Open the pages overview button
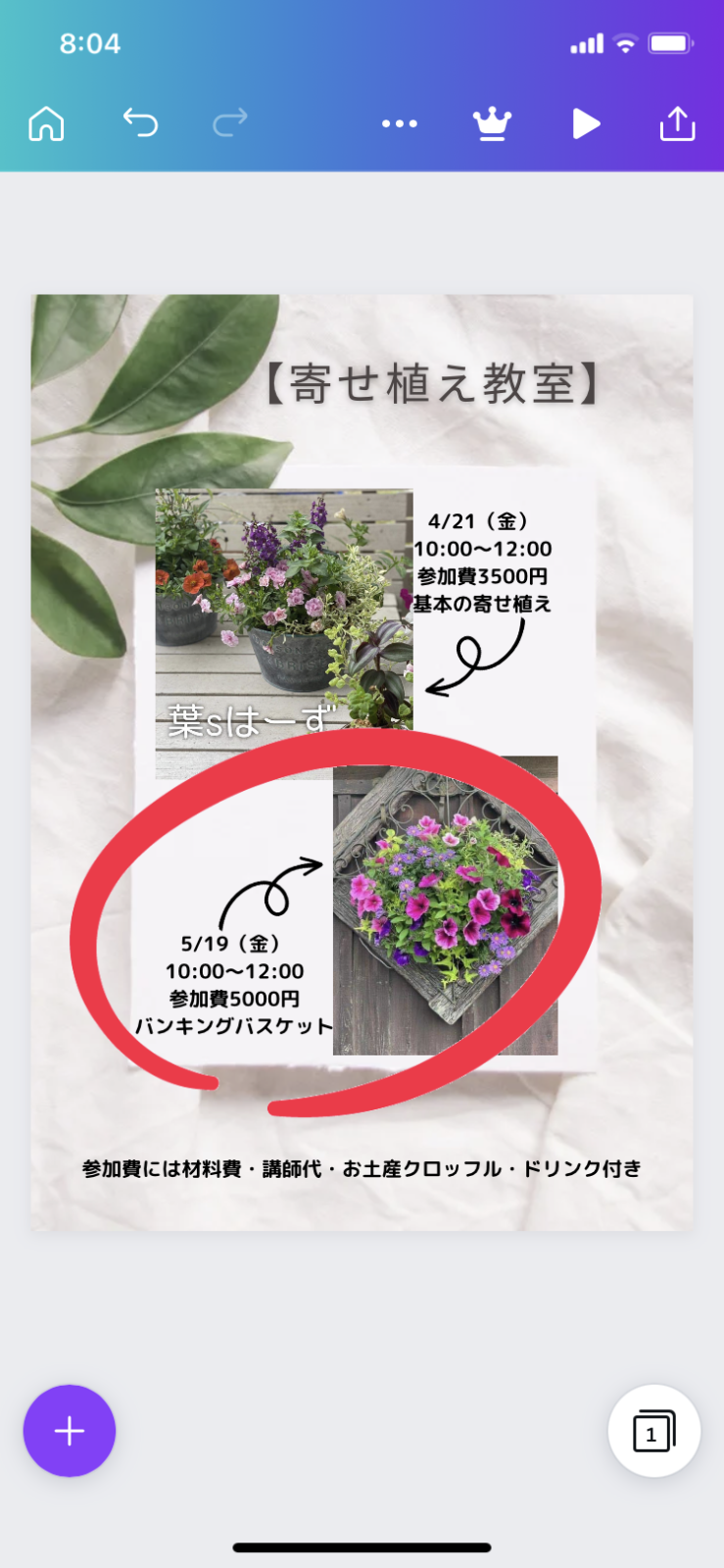This screenshot has width=724, height=1568. pos(653,1431)
